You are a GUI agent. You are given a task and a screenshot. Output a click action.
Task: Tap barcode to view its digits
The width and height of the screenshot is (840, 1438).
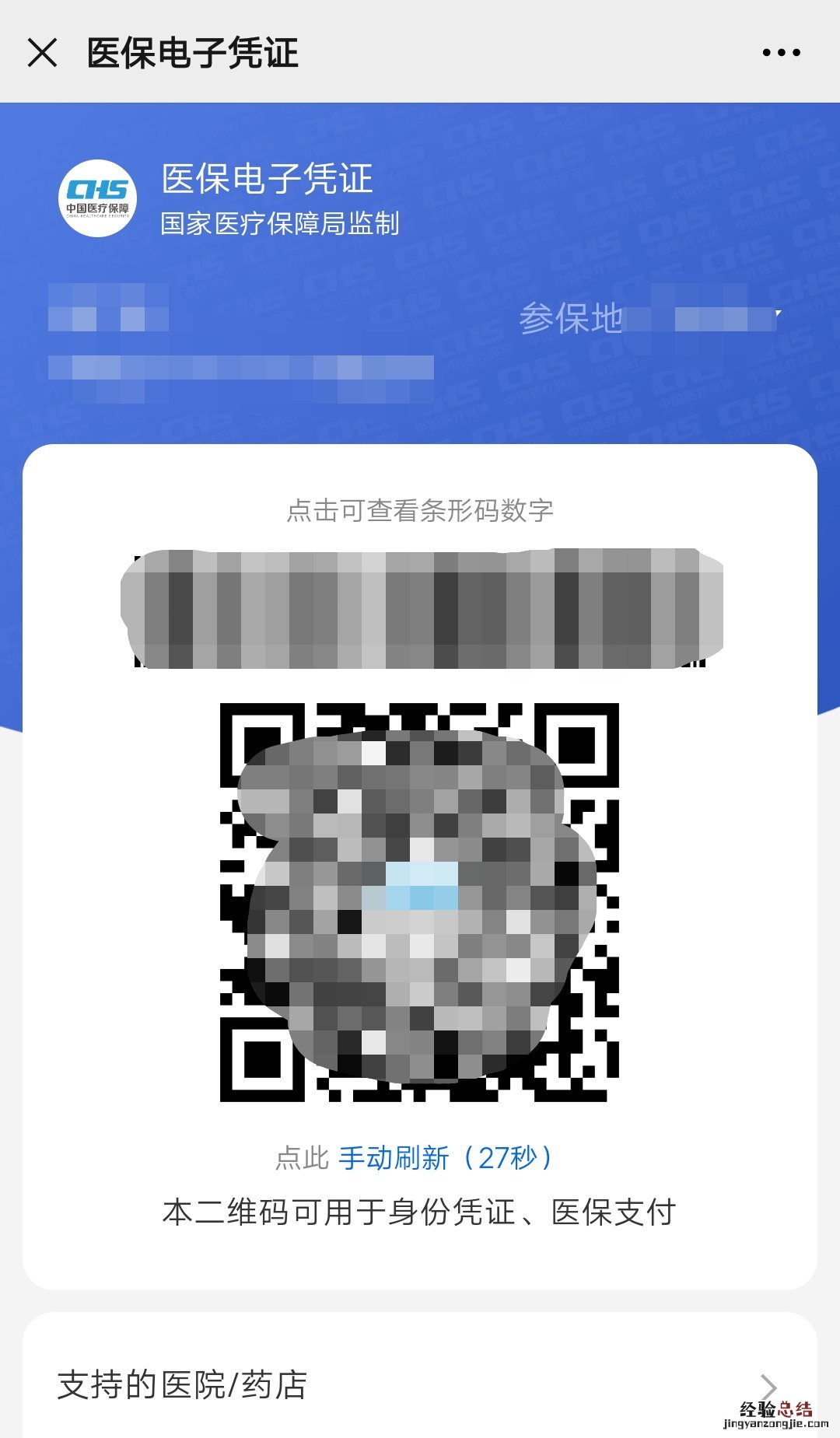tap(421, 609)
